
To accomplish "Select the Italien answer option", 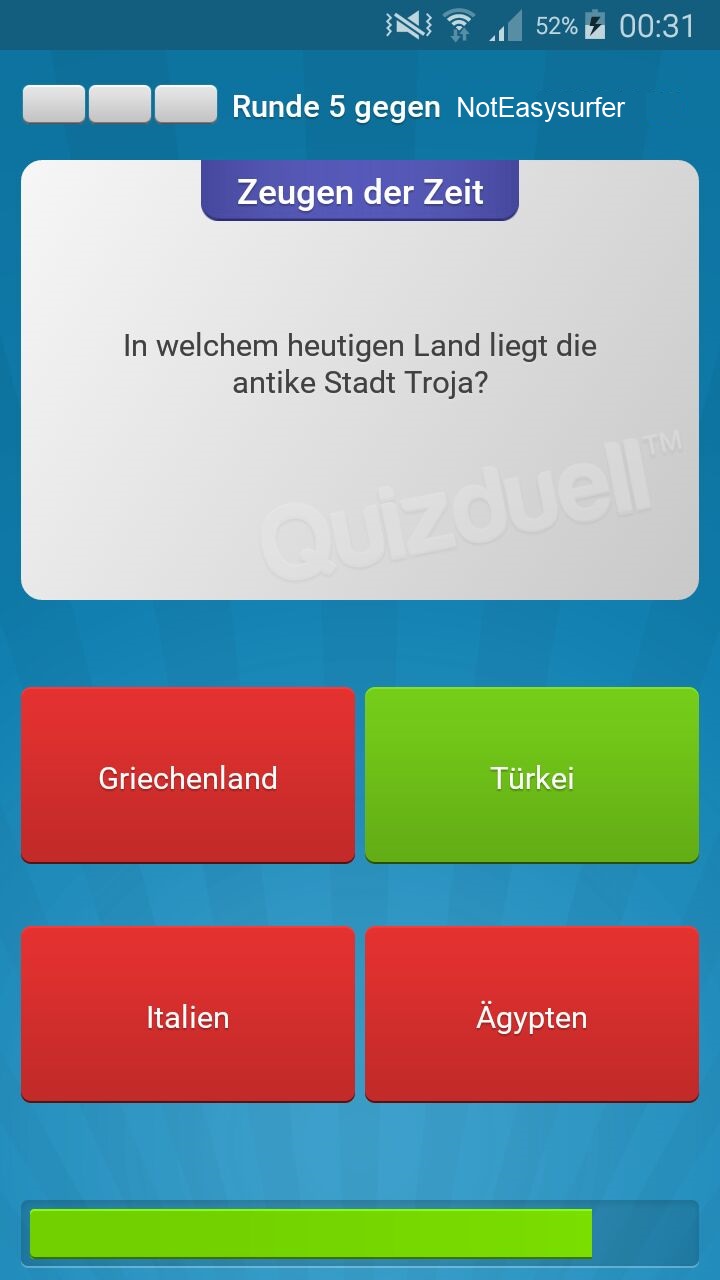I will coord(187,1015).
